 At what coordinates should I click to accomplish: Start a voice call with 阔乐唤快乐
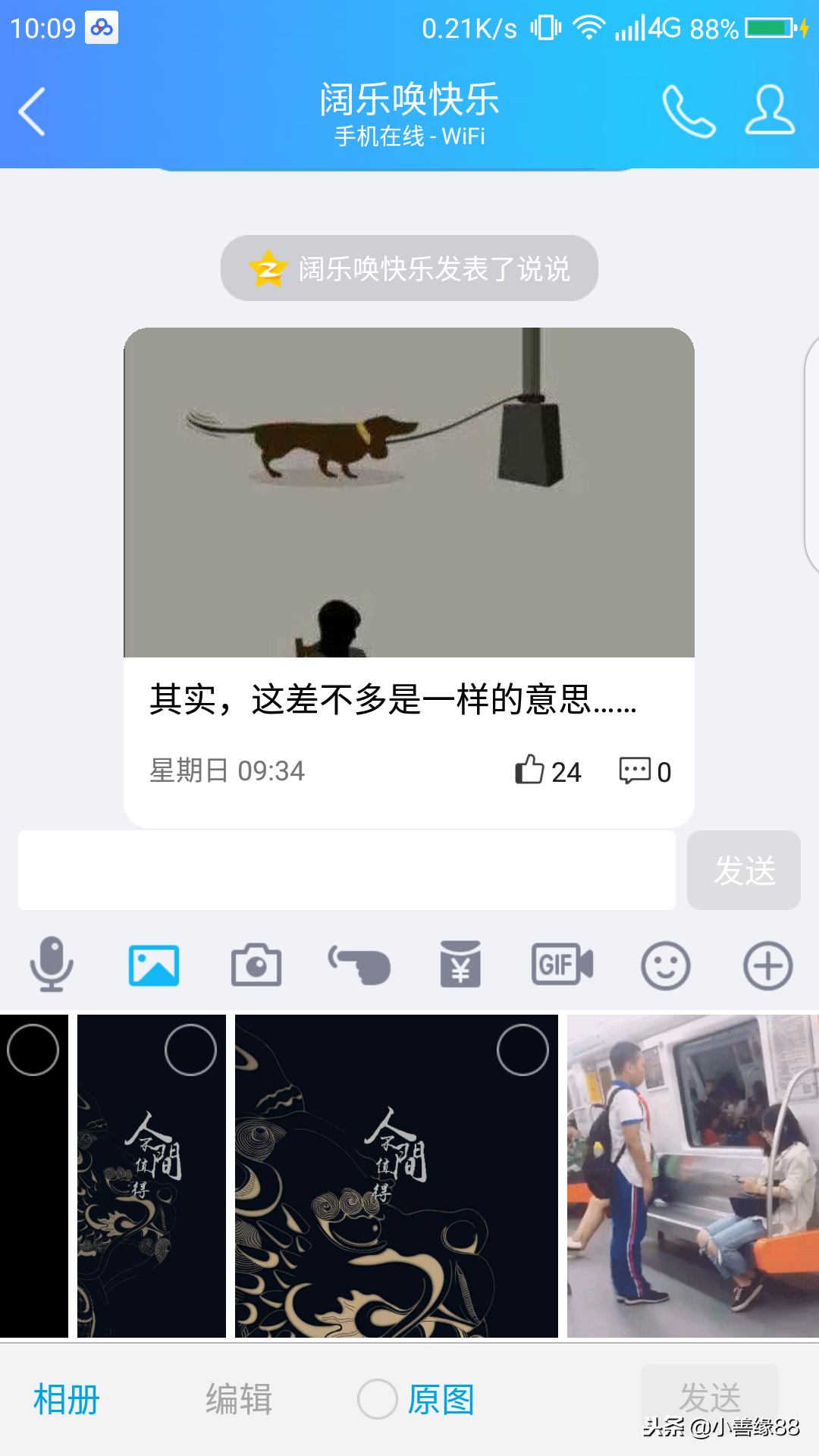(689, 111)
